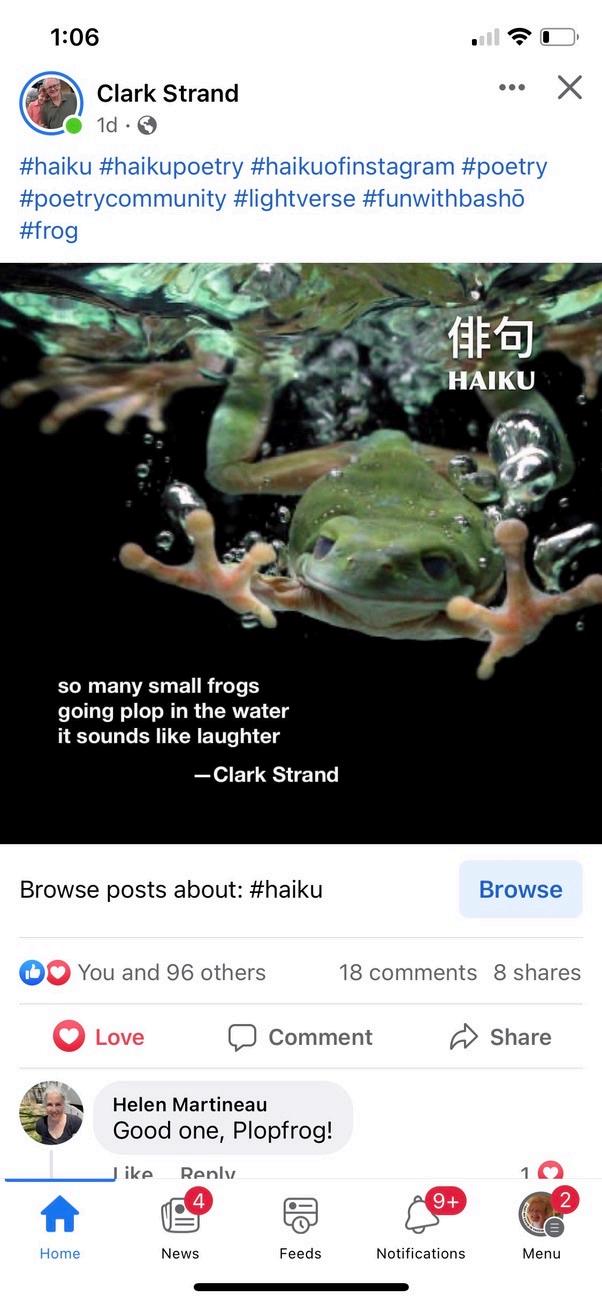View the frog haiku image full screen
The image size is (602, 1304).
click(301, 553)
